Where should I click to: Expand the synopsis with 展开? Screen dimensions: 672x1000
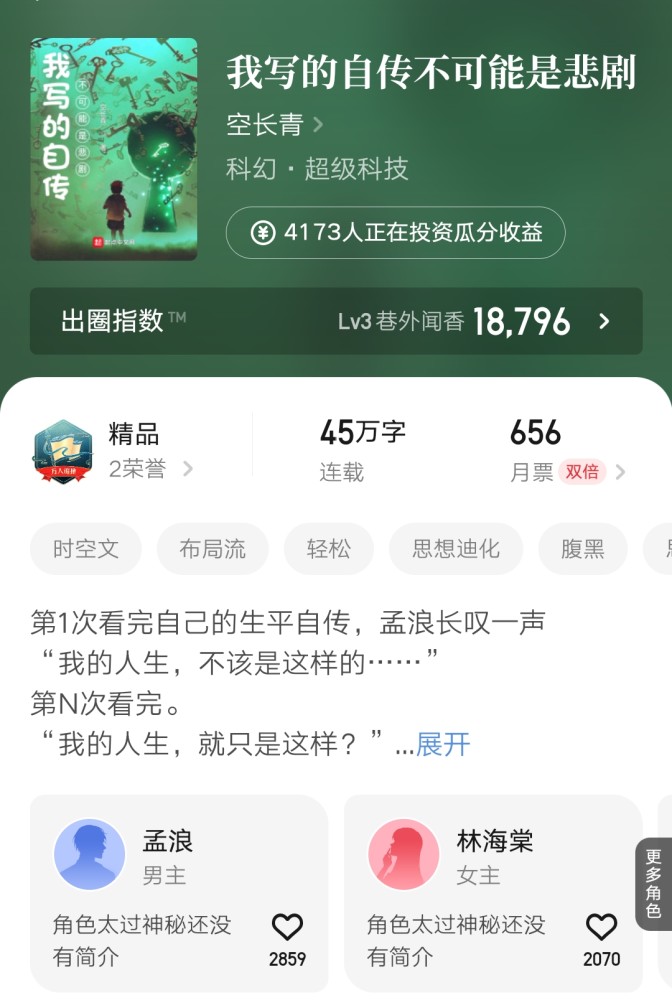[x=442, y=744]
